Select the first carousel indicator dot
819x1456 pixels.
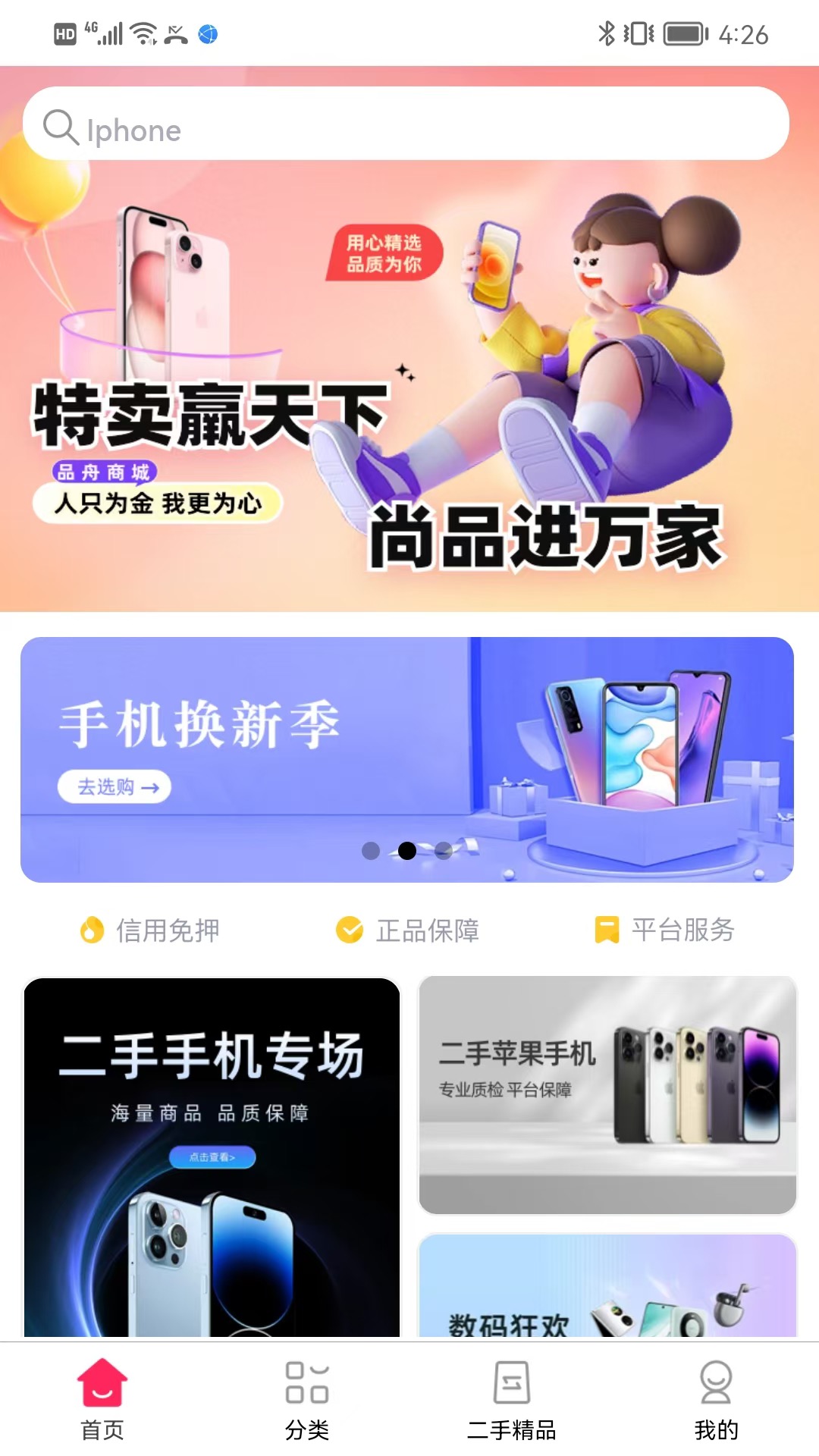click(372, 852)
